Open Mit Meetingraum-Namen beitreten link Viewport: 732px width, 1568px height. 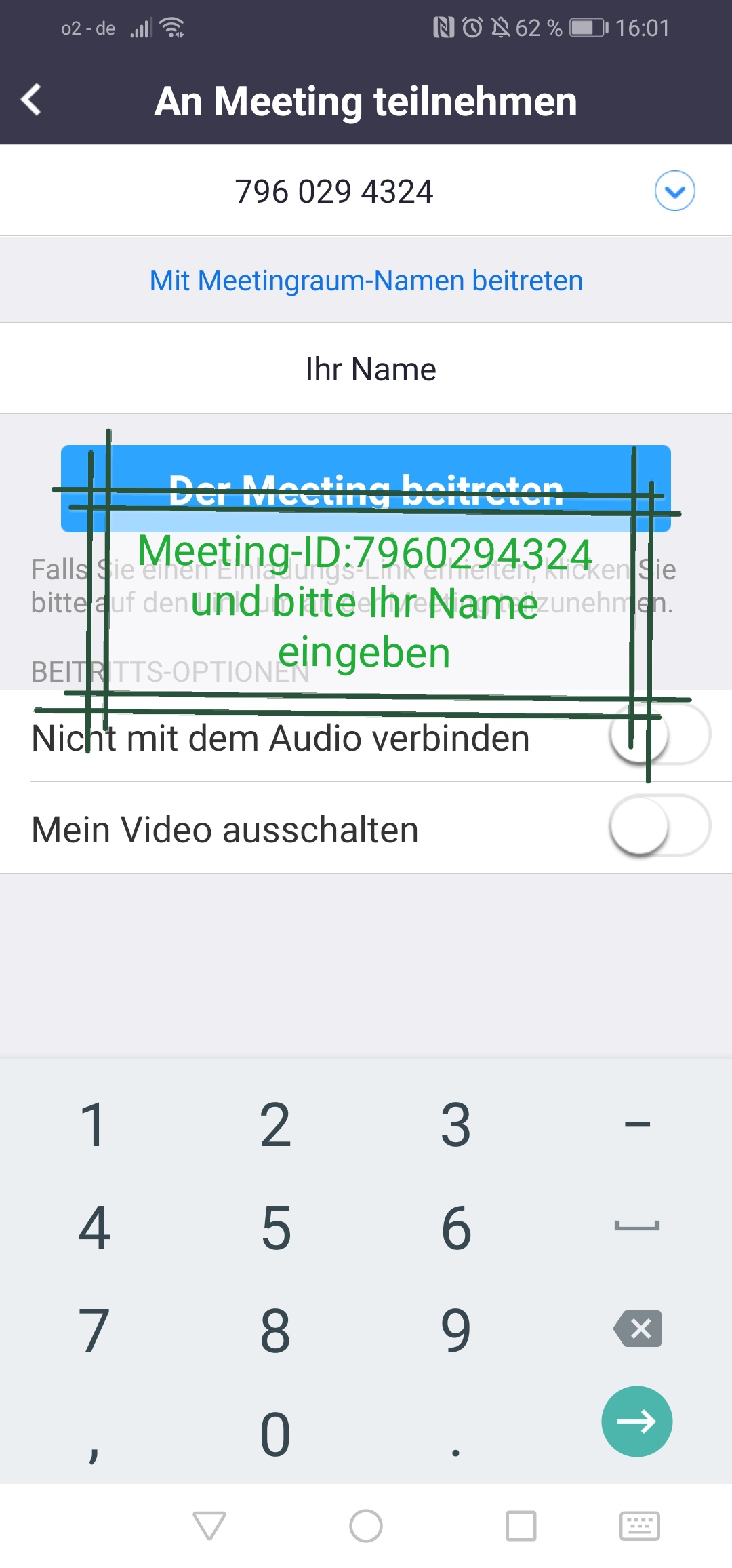366,281
